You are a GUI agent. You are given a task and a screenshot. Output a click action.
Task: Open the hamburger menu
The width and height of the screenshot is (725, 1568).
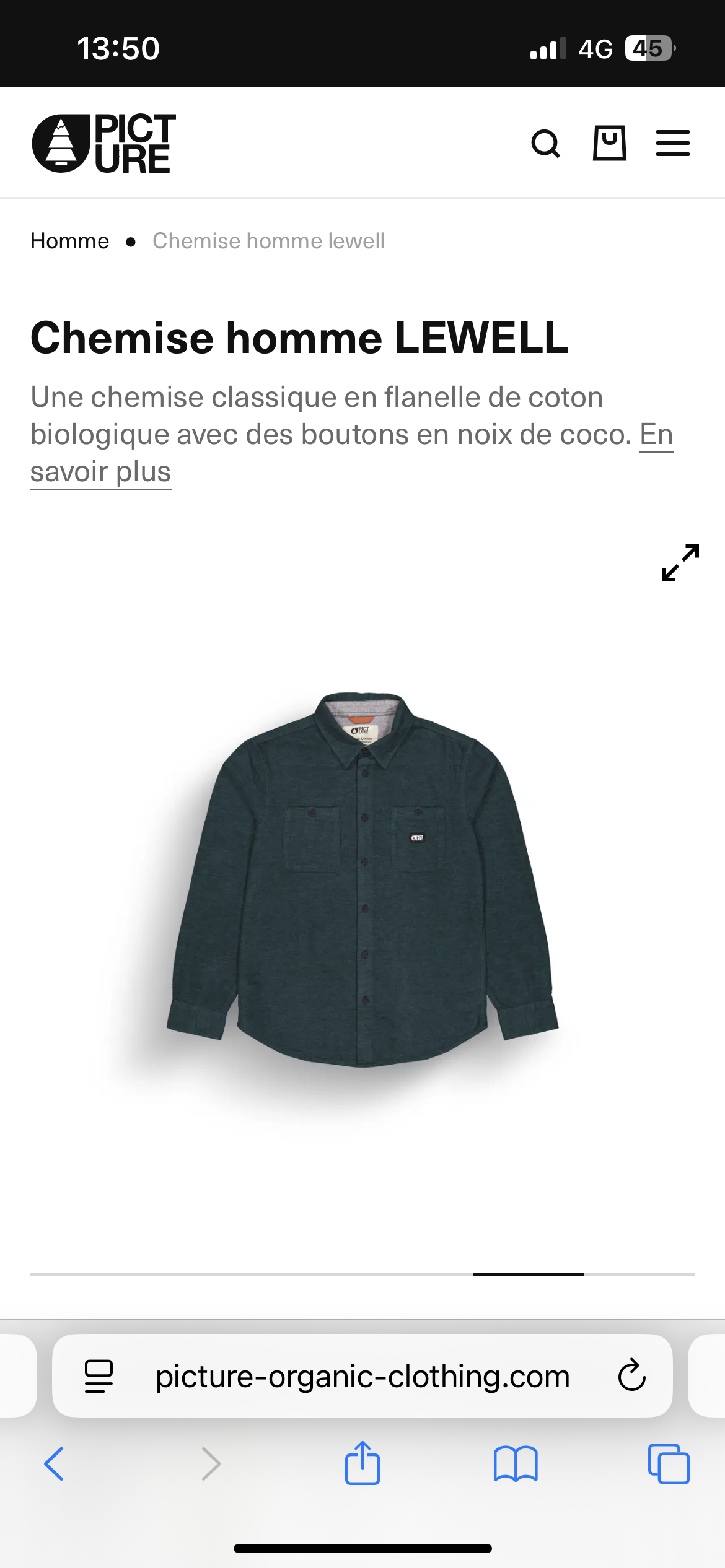673,143
